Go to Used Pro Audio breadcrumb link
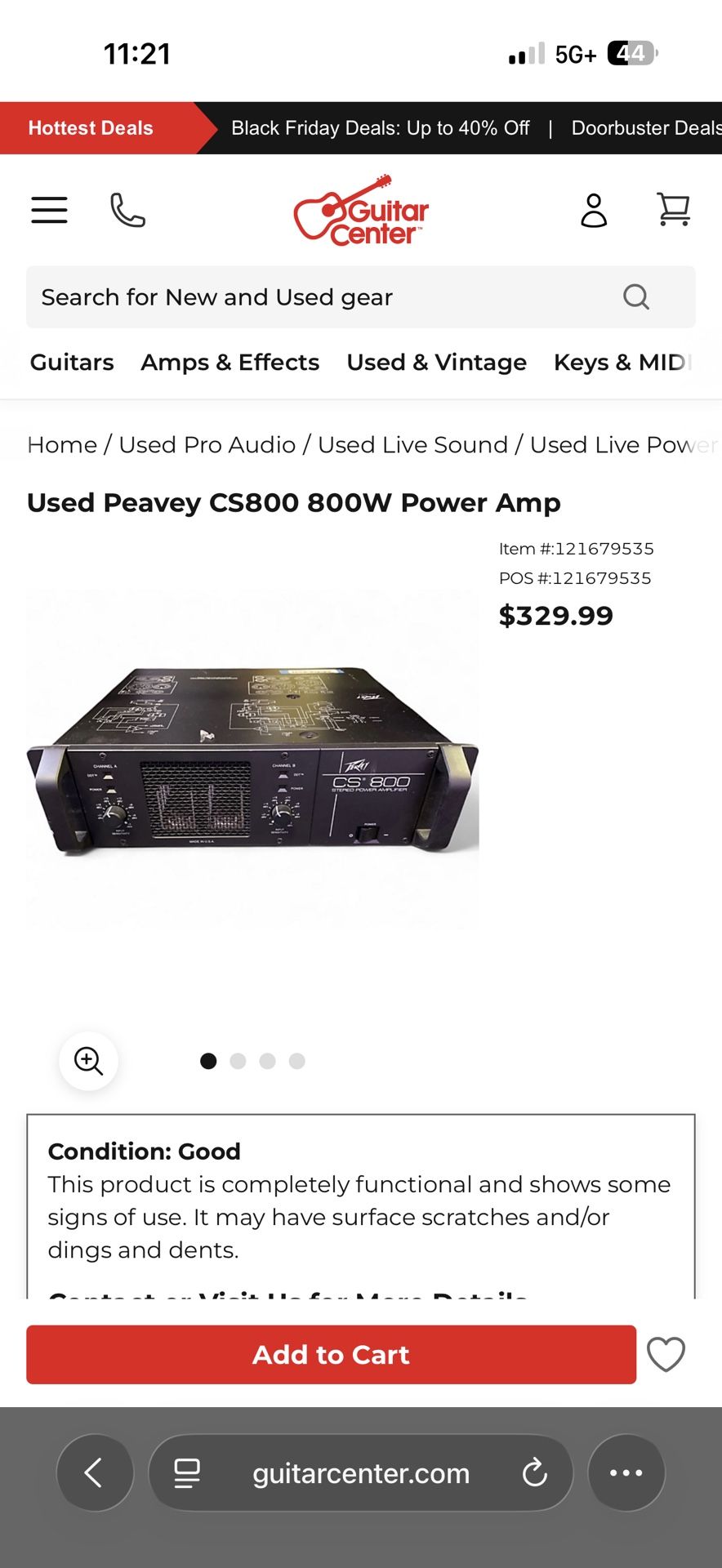This screenshot has height=1568, width=722. (207, 444)
